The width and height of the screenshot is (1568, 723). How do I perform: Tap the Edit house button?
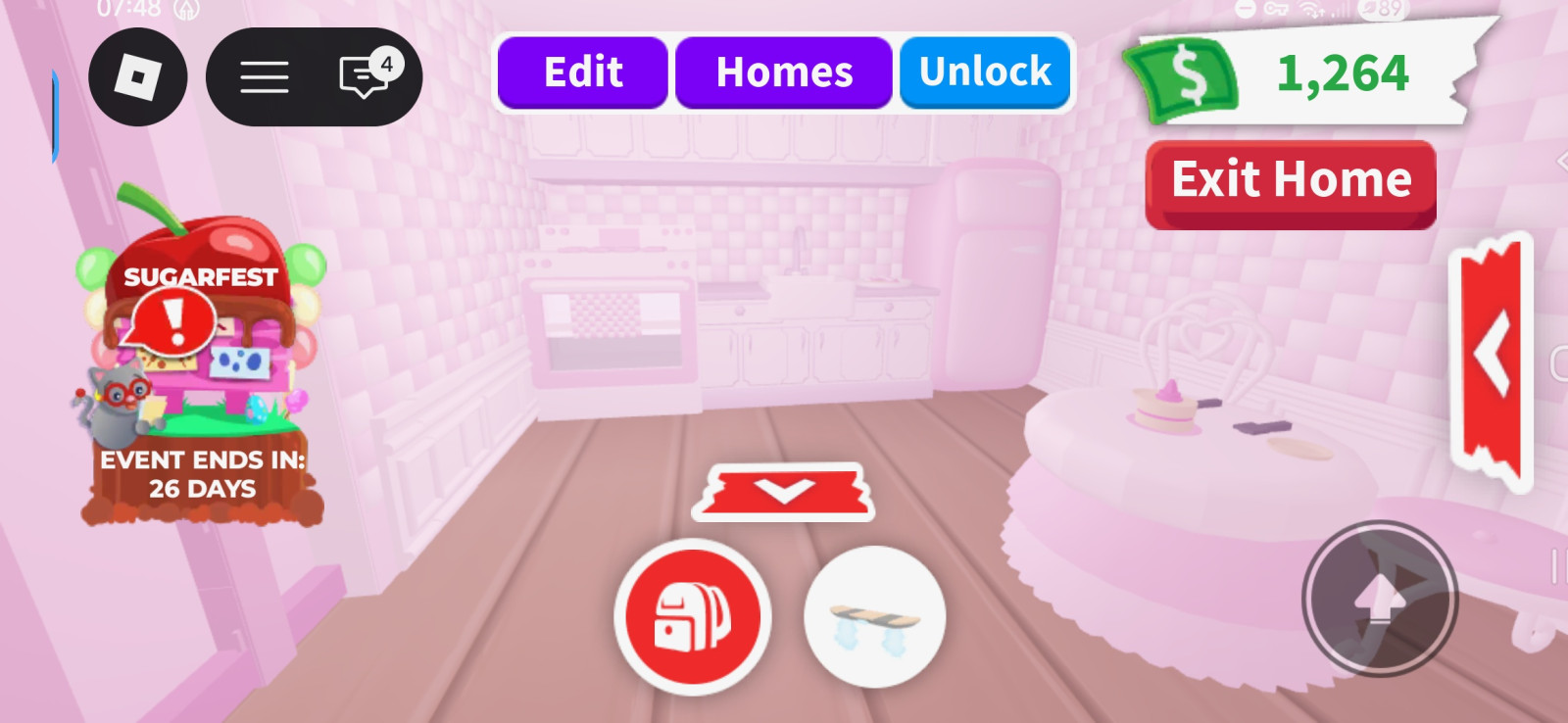click(583, 72)
